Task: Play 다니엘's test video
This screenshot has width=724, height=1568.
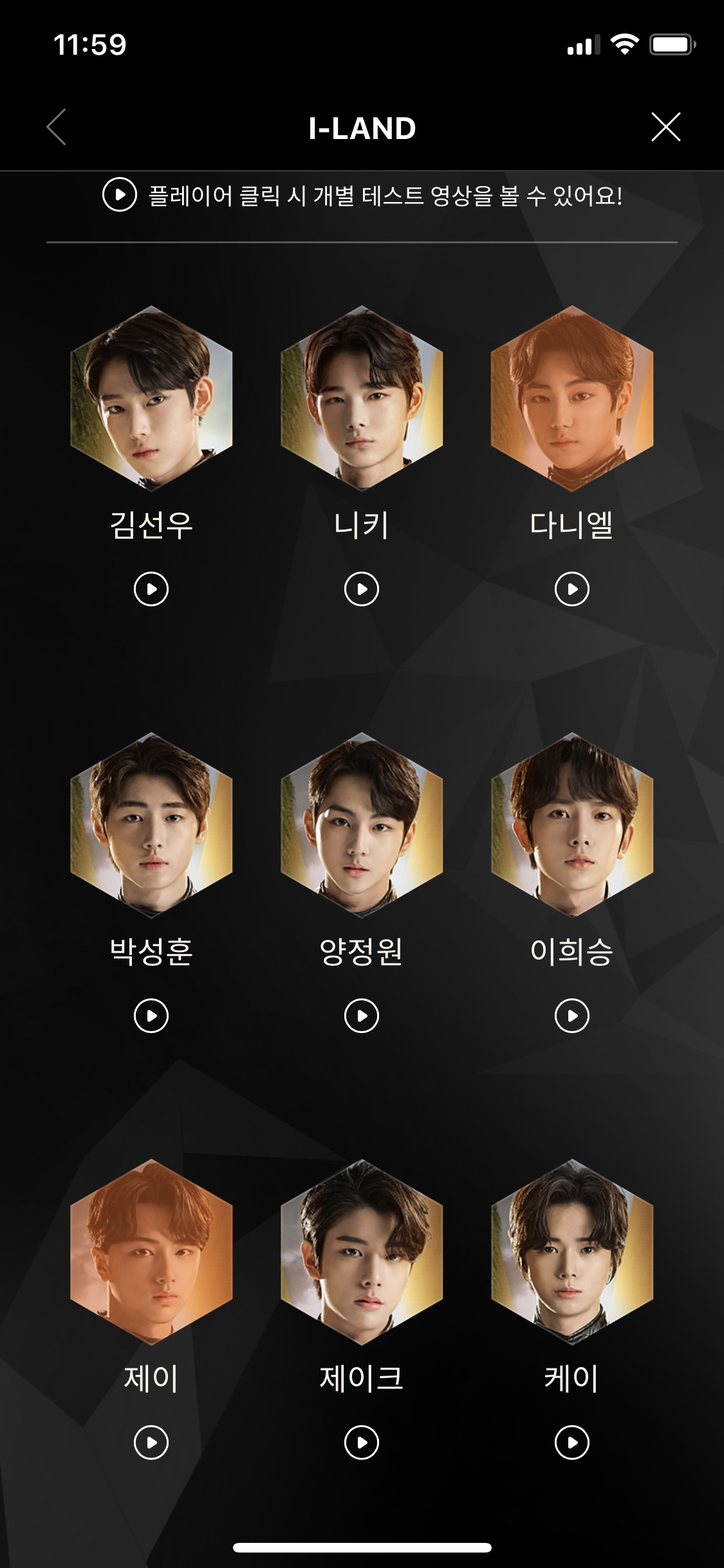Action: [572, 589]
